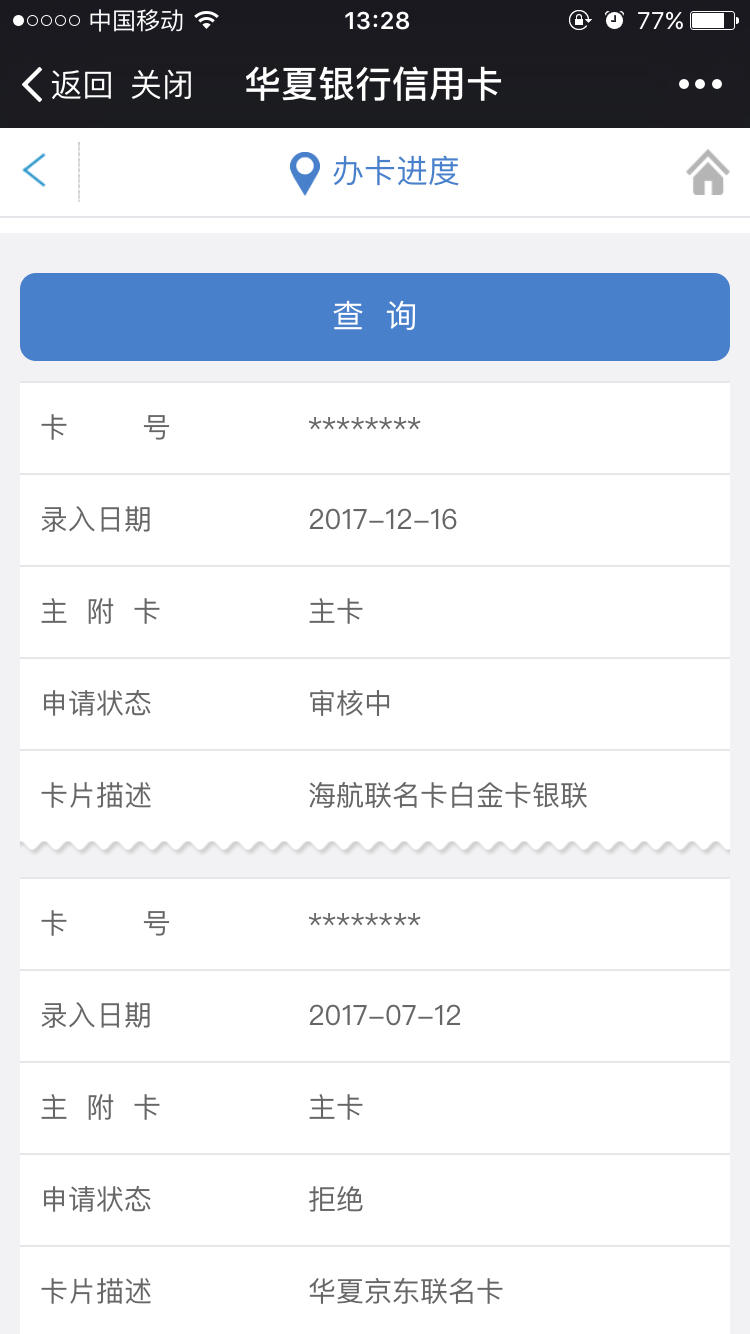Close the page with 关闭
The image size is (750, 1334).
click(x=161, y=85)
